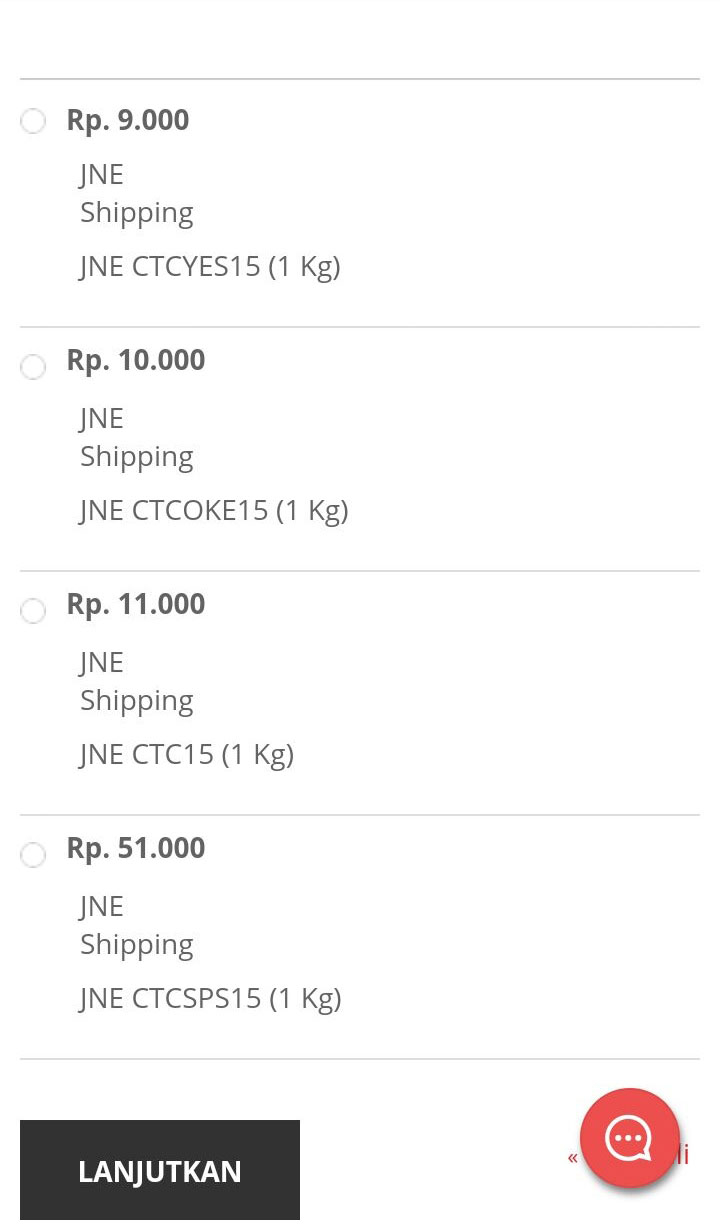720x1228 pixels.
Task: Open the red chat bubble button
Action: click(x=630, y=1138)
